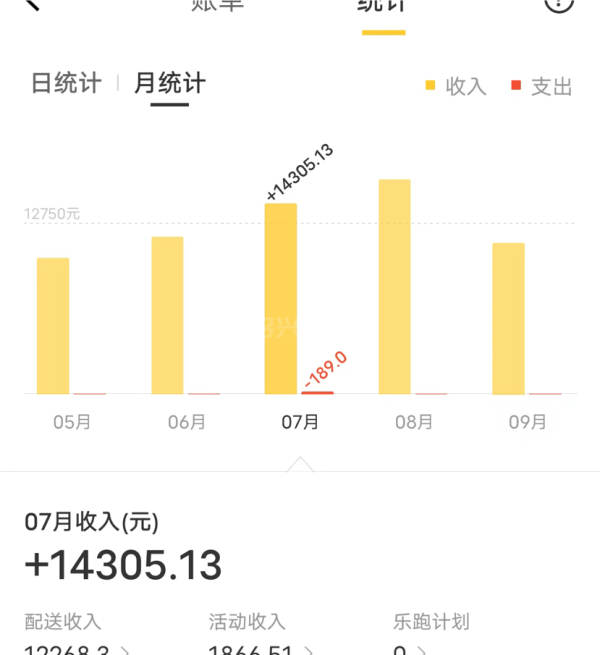Switch to 日统计 view

pyautogui.click(x=66, y=84)
